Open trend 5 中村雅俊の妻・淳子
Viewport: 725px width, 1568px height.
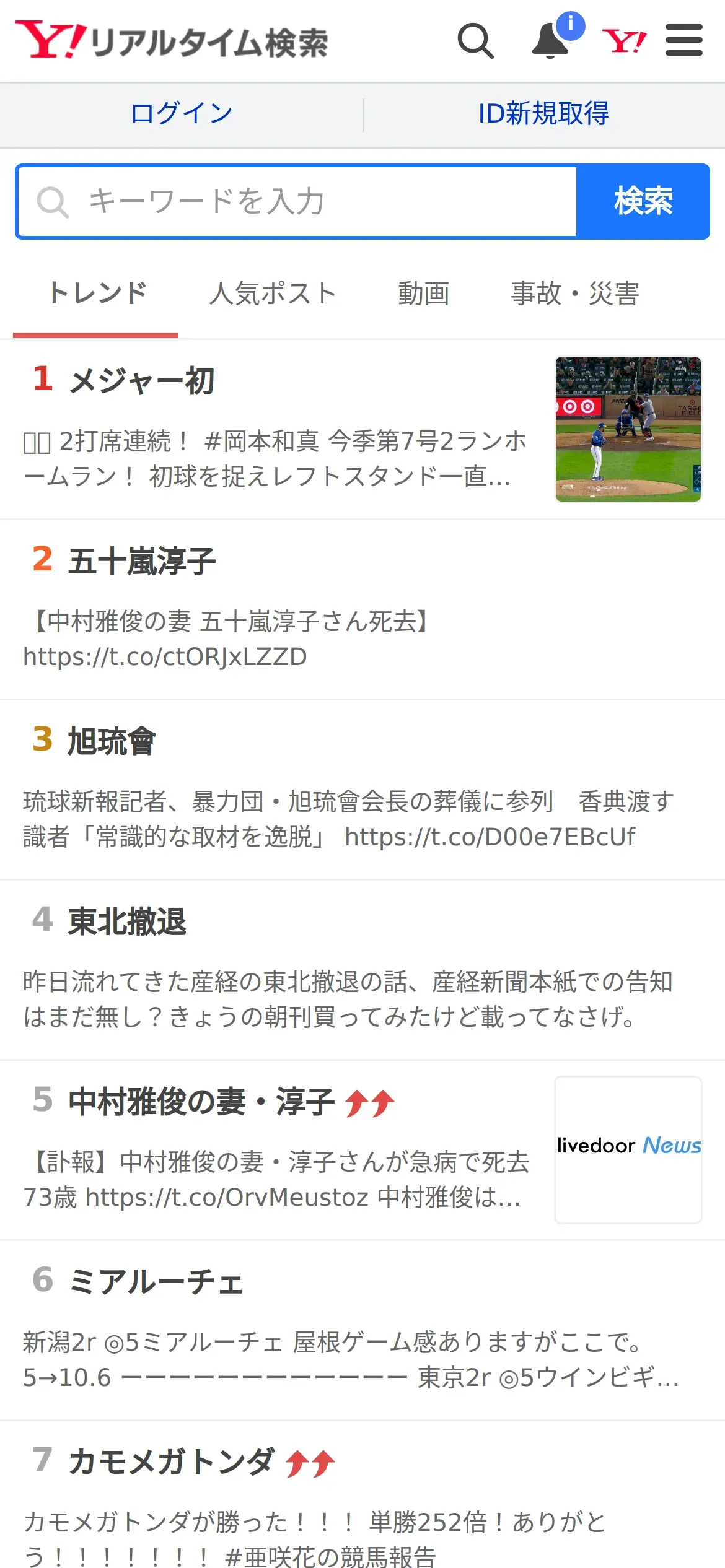[x=362, y=1150]
